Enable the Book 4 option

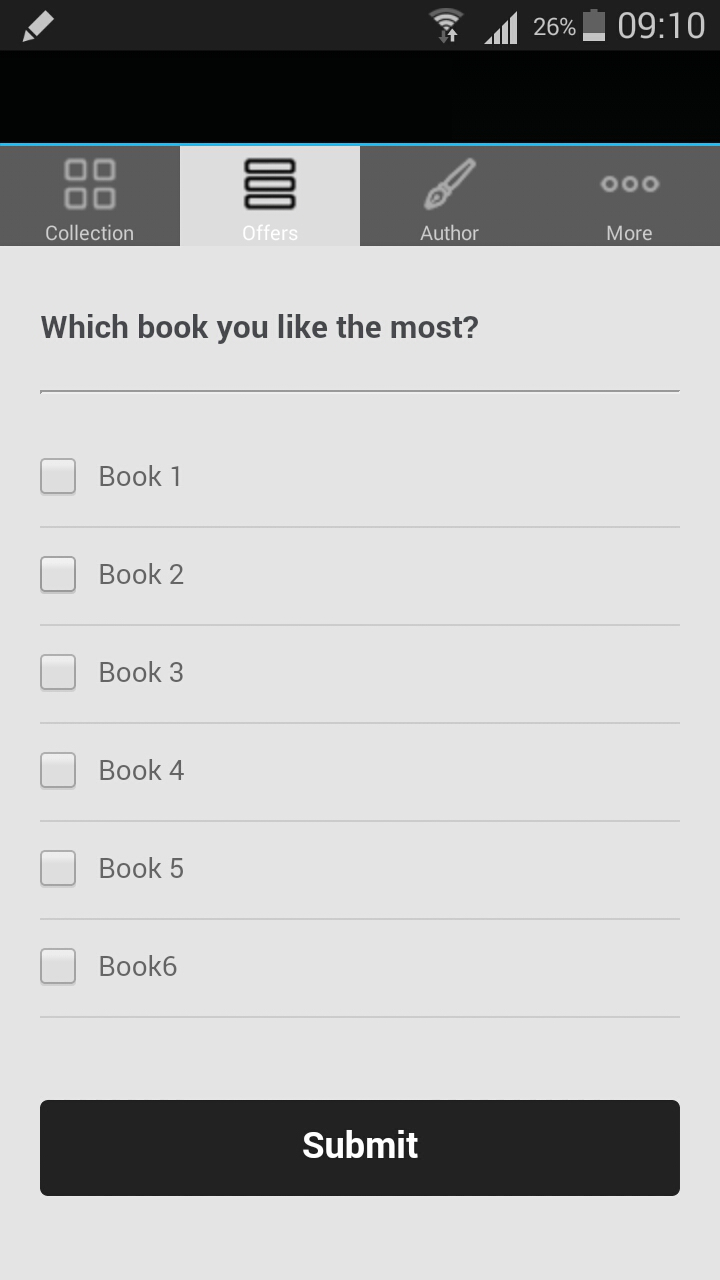pyautogui.click(x=57, y=770)
